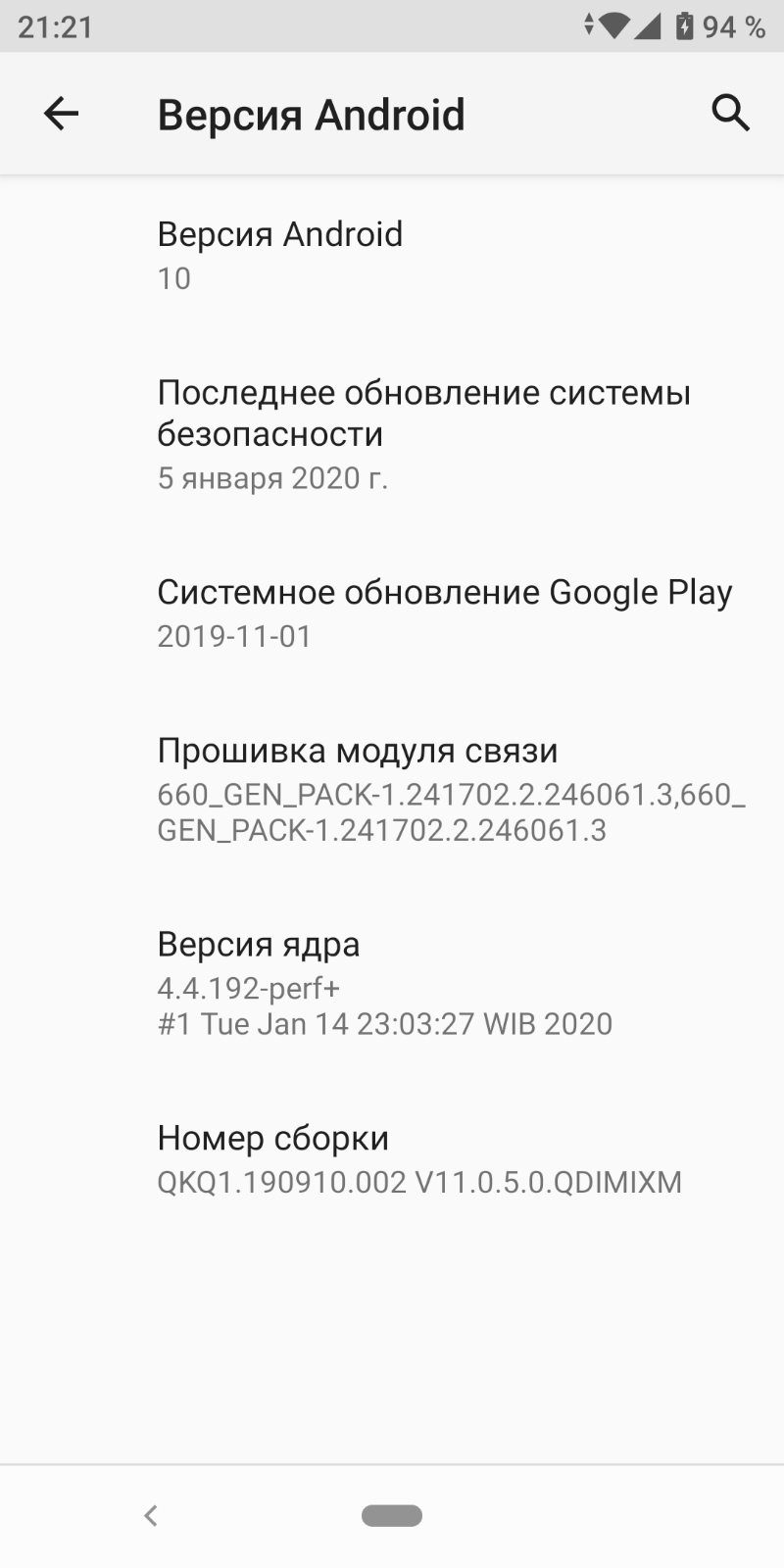
Task: Open settings search via magnifier icon
Action: coord(730,114)
